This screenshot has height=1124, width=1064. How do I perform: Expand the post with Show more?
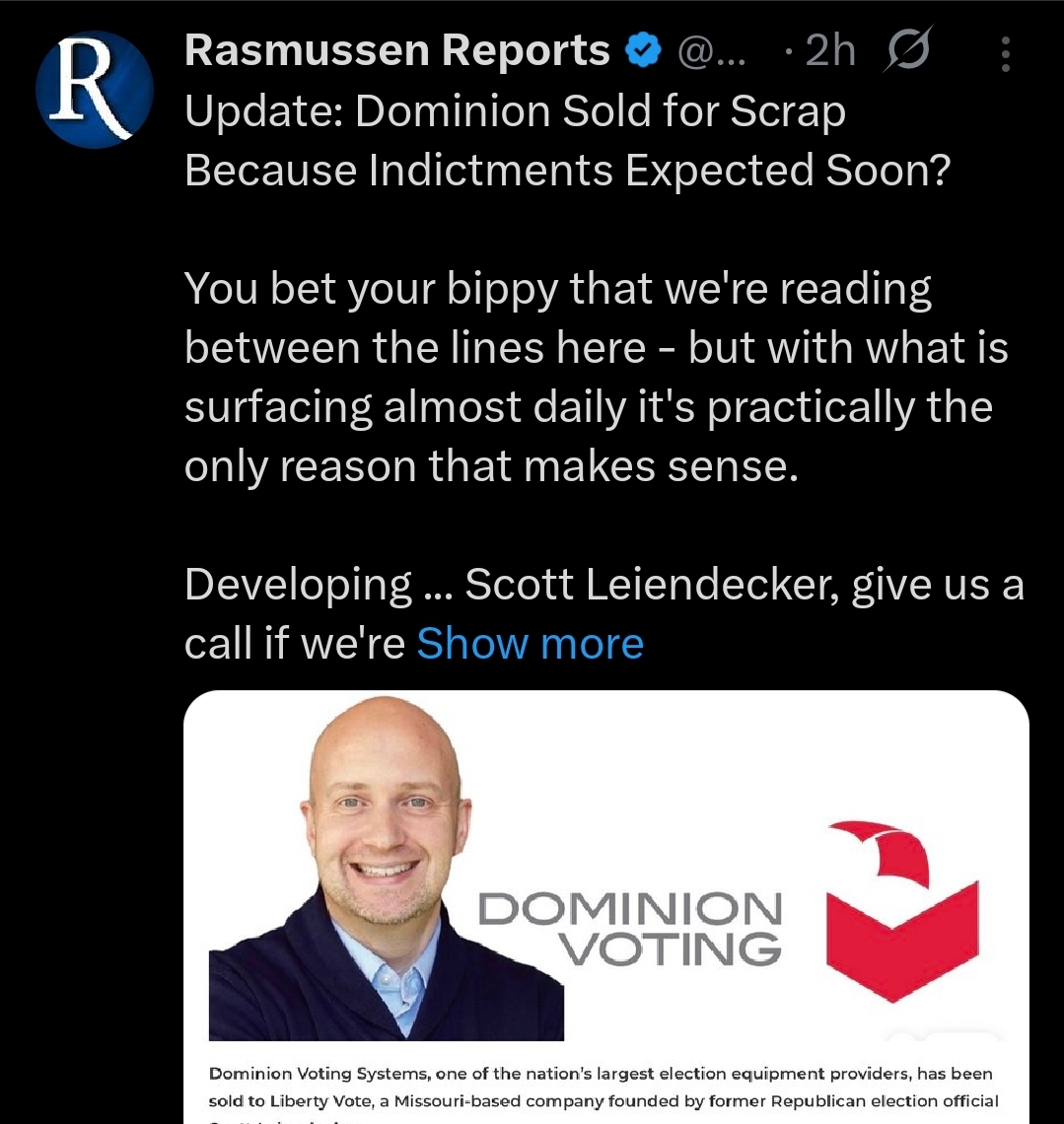tap(530, 644)
